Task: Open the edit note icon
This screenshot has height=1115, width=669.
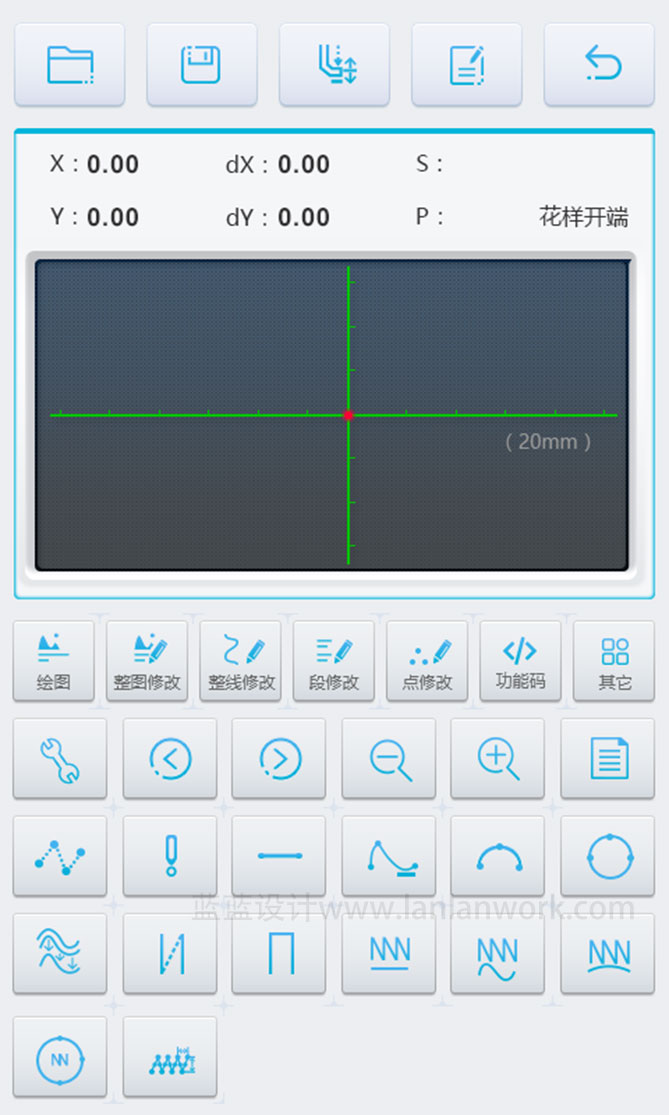Action: [x=466, y=65]
